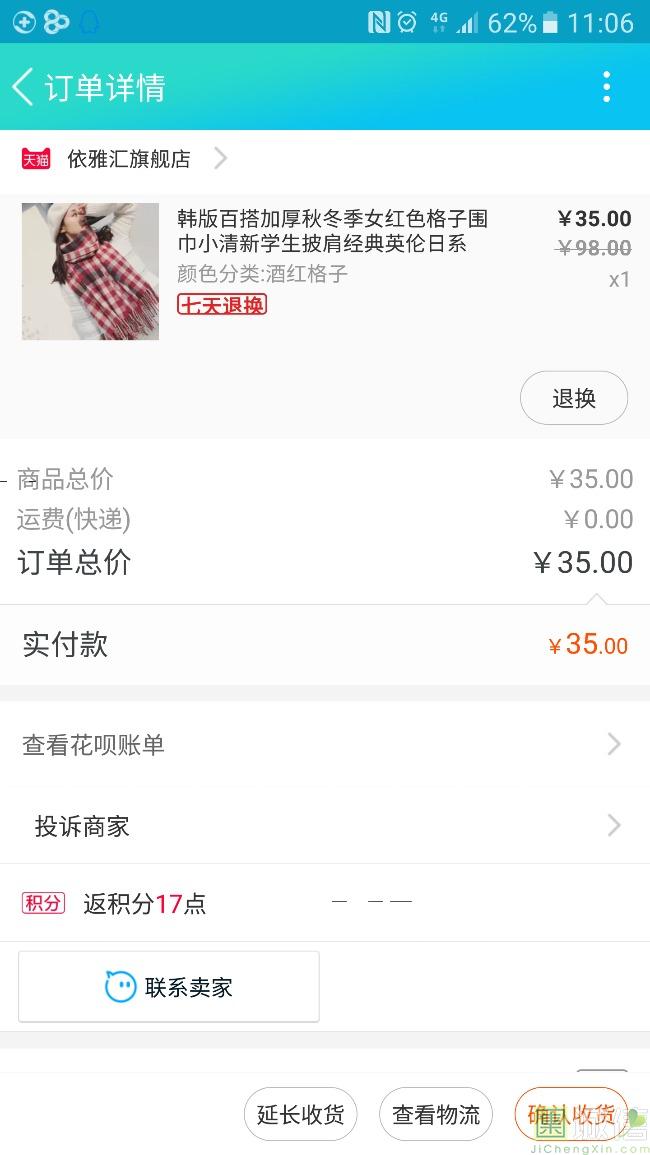Contact the seller via 联系卖家
This screenshot has width=650, height=1155.
coord(169,987)
